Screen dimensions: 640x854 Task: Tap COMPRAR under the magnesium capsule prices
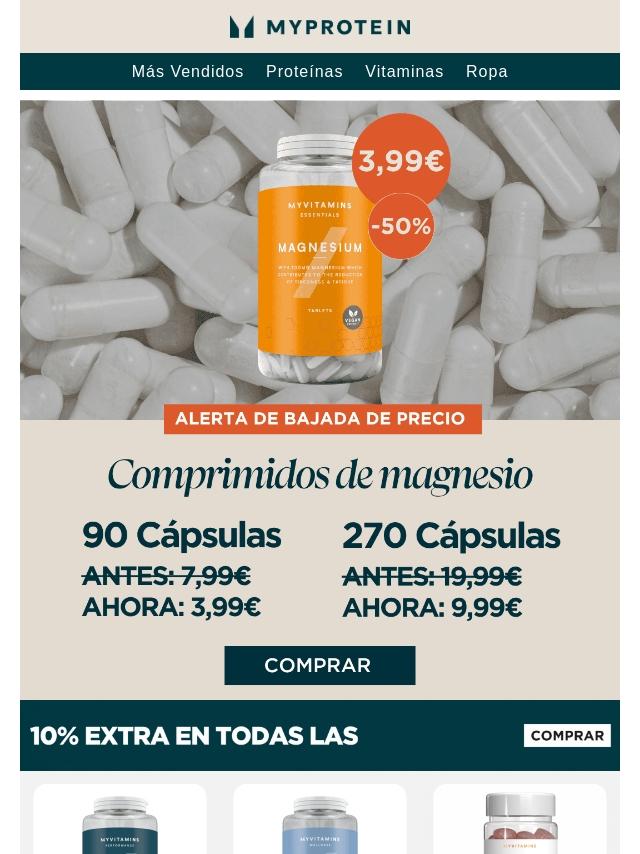320,665
